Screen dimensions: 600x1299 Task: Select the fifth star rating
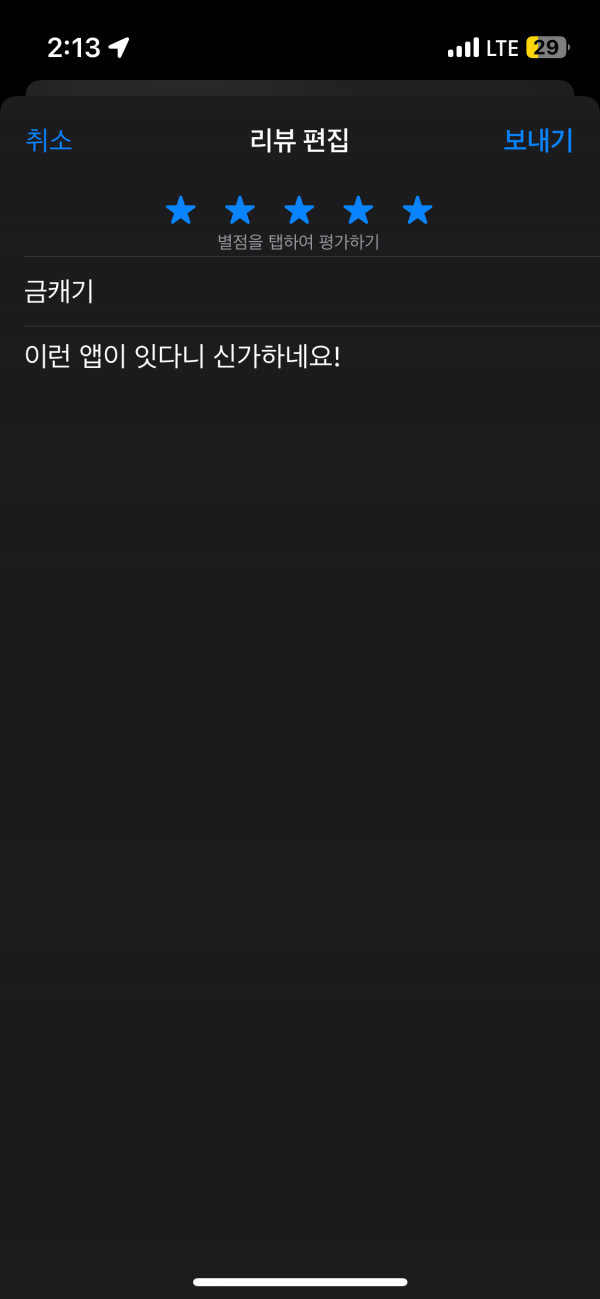[417, 210]
